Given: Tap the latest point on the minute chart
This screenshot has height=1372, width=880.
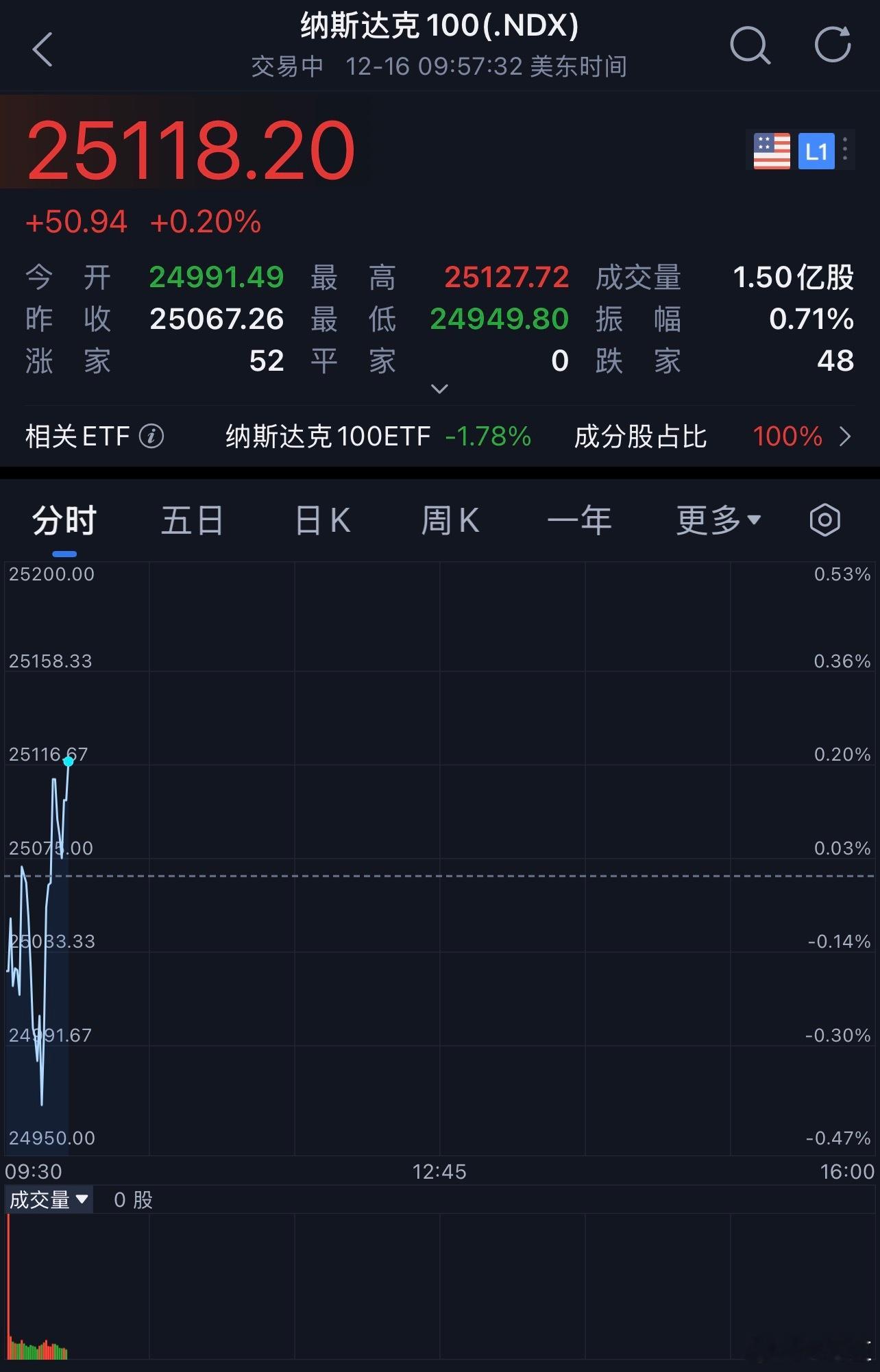Looking at the screenshot, I should (69, 761).
